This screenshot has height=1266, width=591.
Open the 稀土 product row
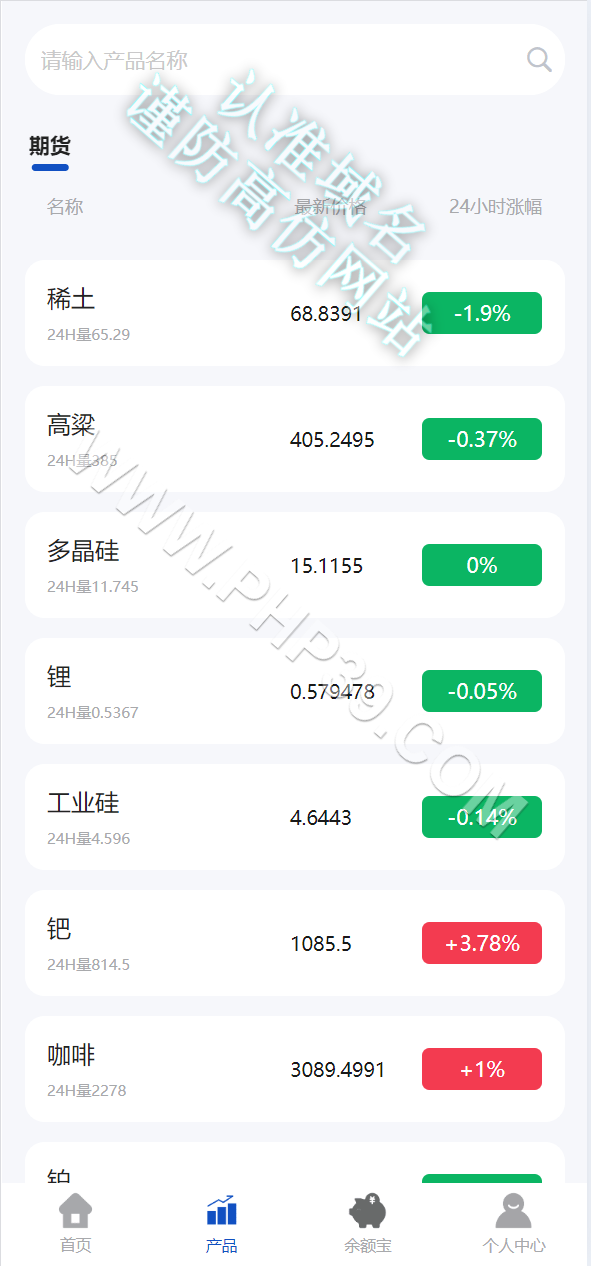[295, 313]
